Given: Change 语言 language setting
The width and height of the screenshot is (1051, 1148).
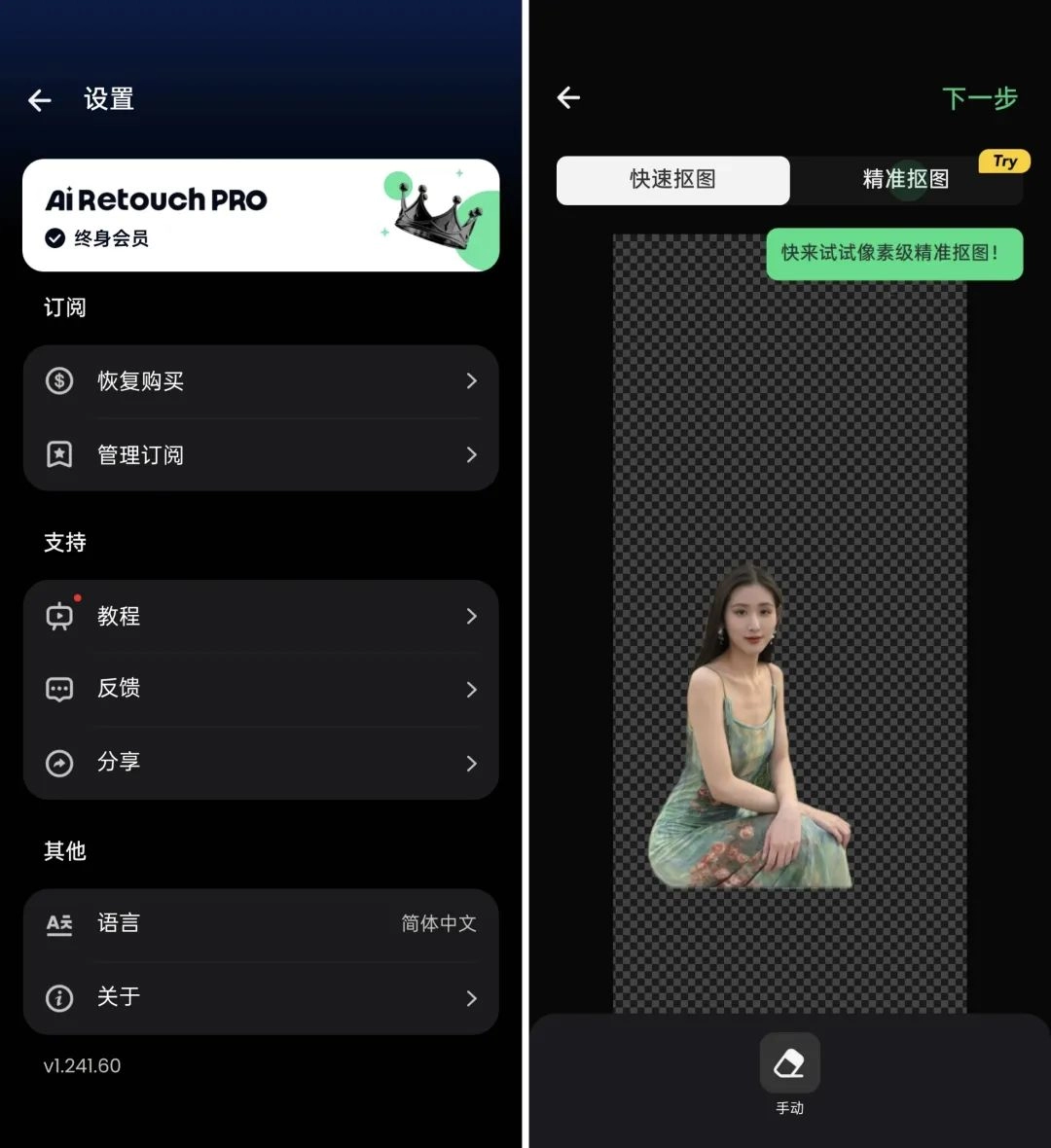Looking at the screenshot, I should (x=261, y=923).
